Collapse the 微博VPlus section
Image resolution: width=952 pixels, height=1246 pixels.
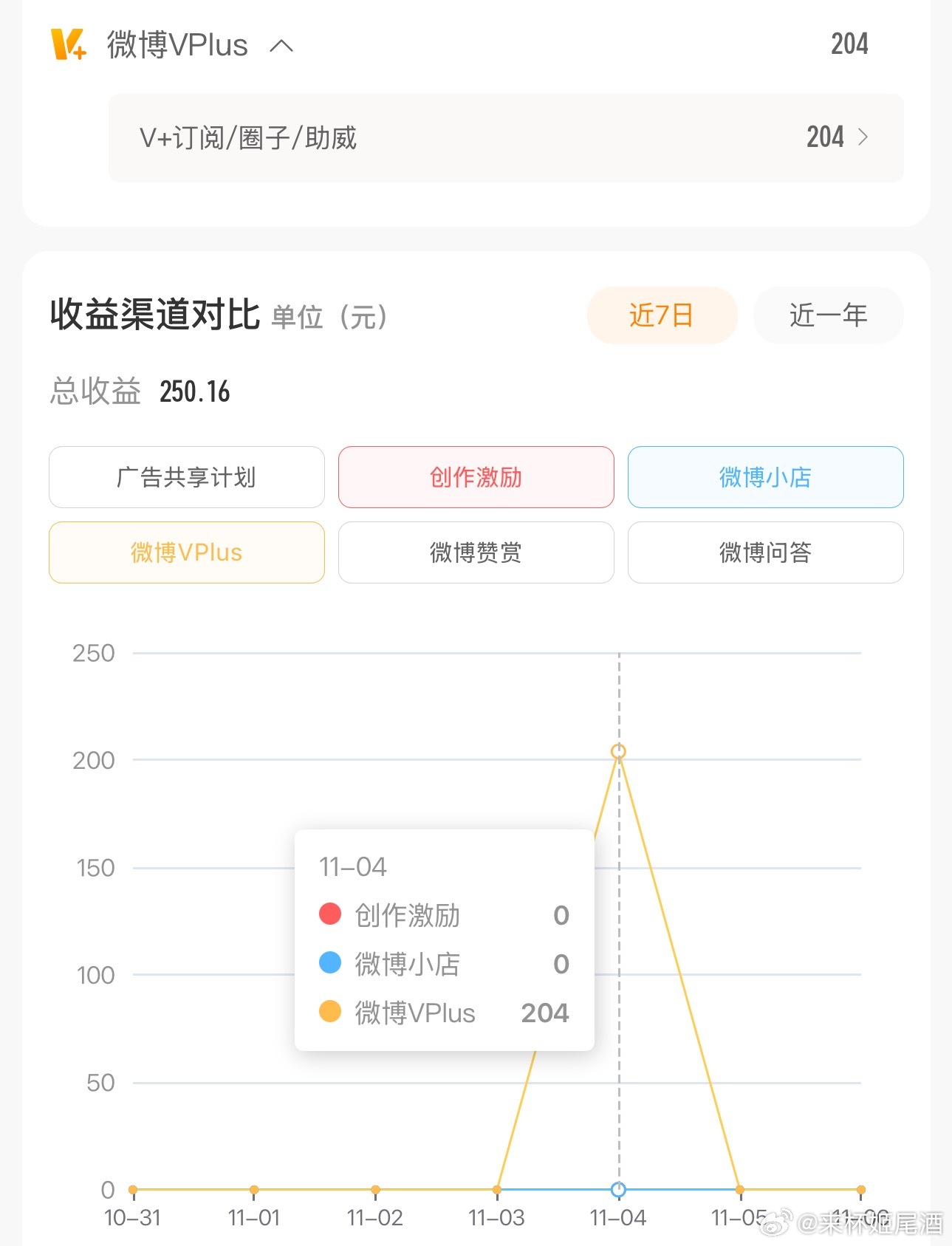click(x=281, y=46)
